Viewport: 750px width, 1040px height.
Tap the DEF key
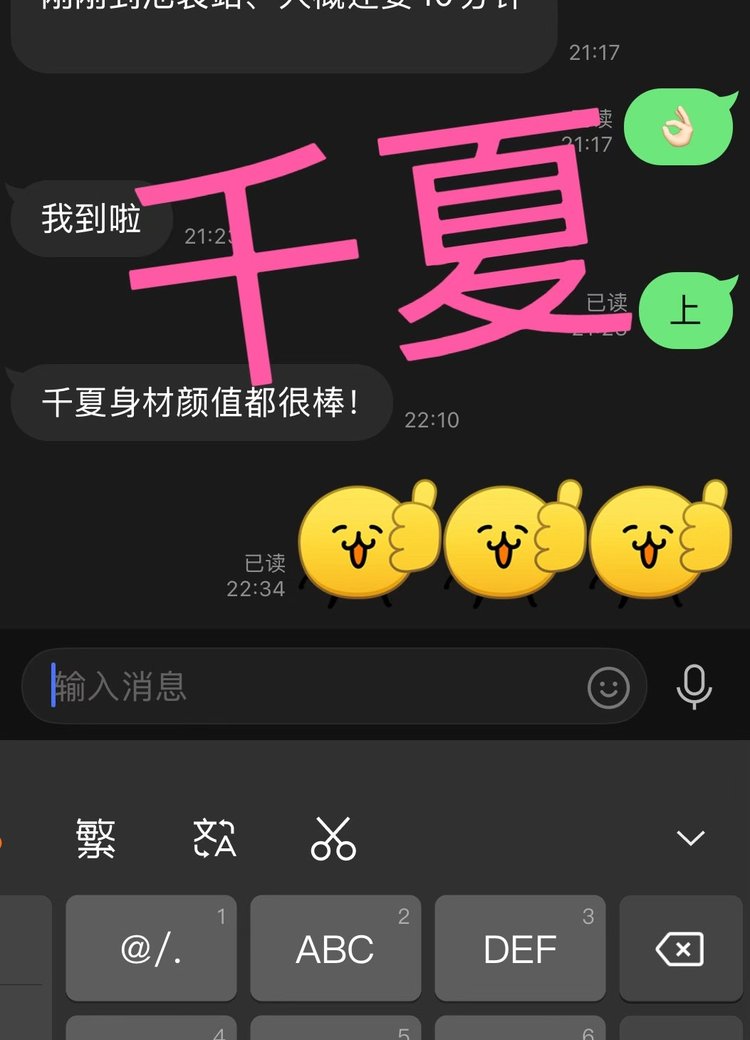[520, 948]
